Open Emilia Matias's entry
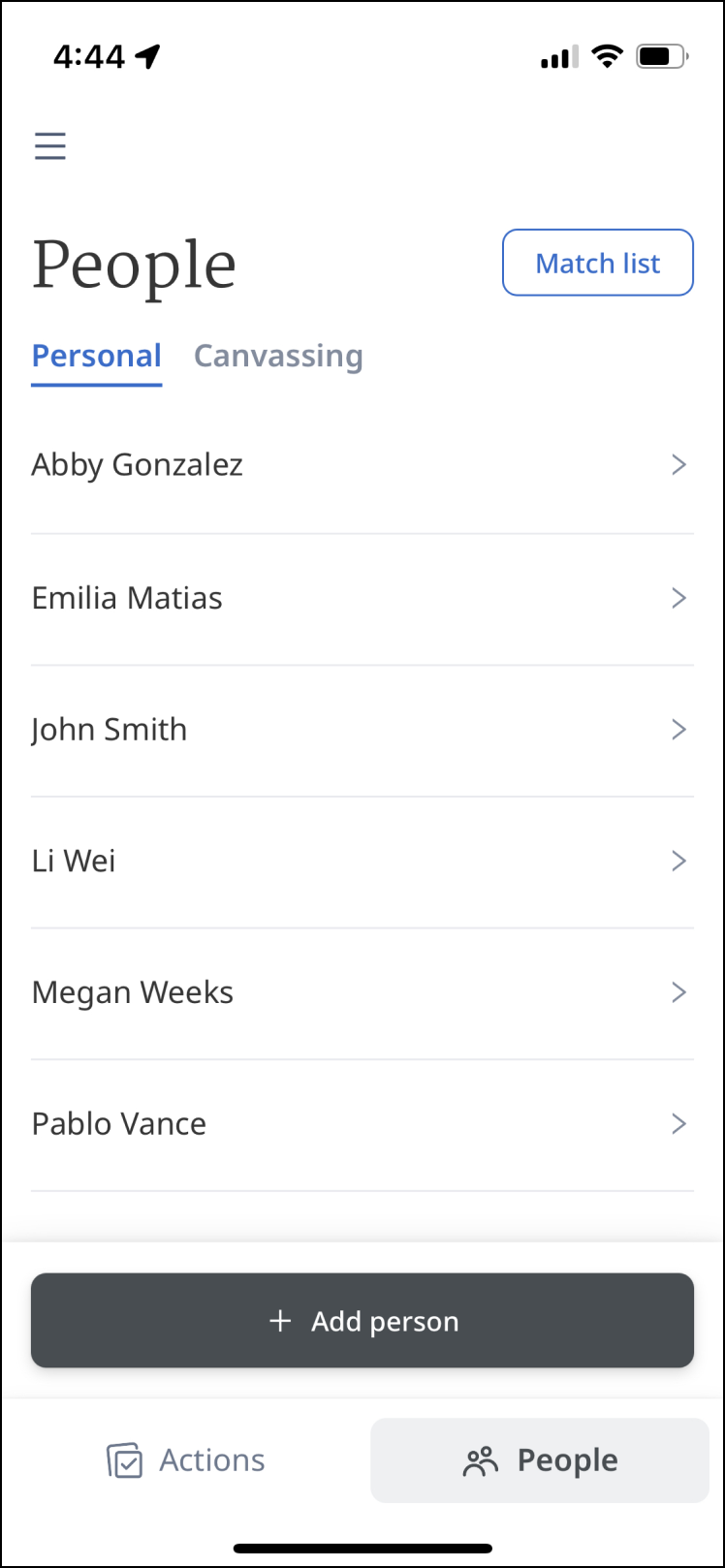This screenshot has width=725, height=1568. (x=362, y=598)
